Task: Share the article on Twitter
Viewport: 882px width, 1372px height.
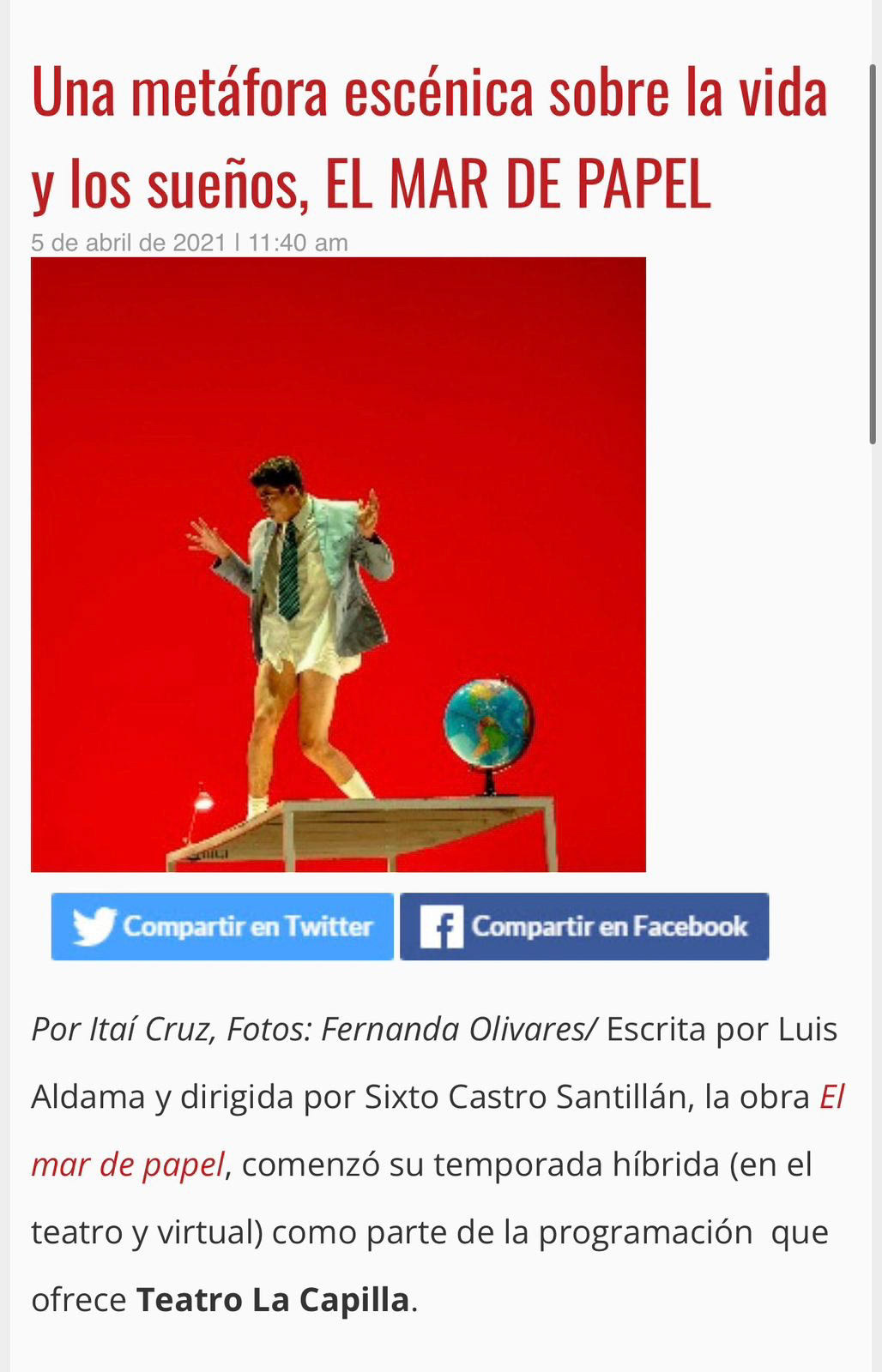Action: tap(222, 926)
